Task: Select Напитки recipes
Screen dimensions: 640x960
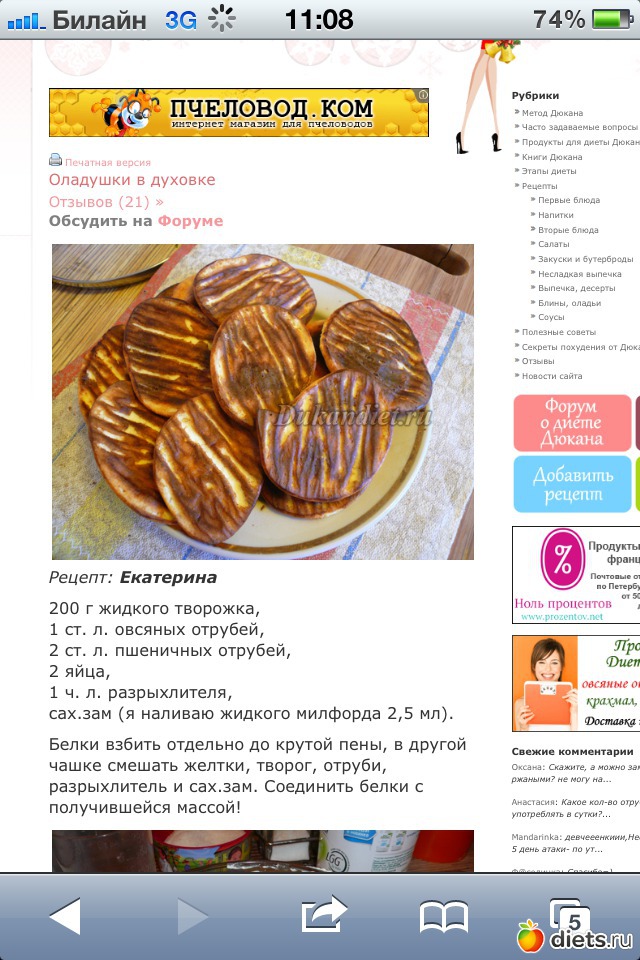Action: [x=556, y=215]
